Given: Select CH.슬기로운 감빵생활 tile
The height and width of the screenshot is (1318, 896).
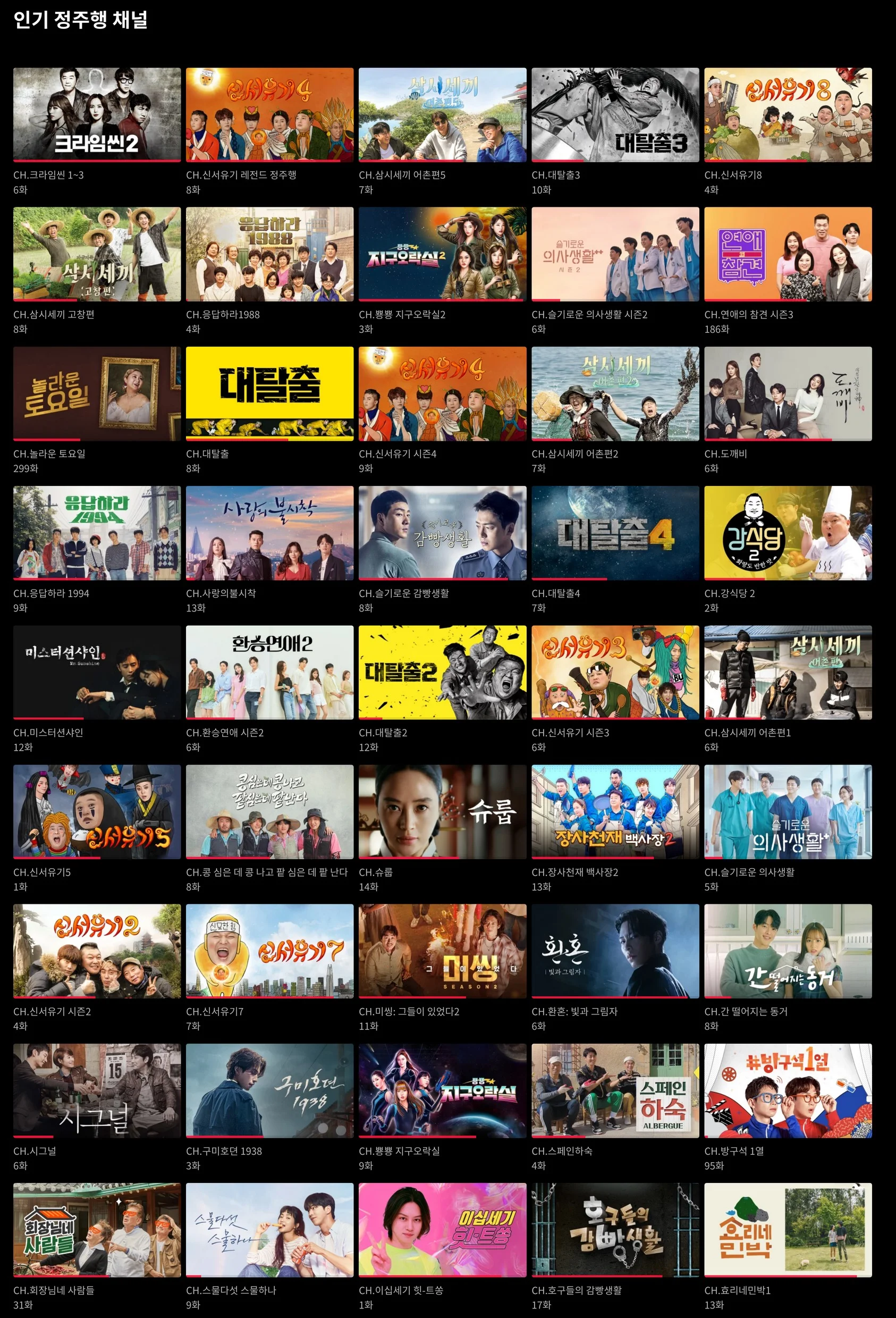Looking at the screenshot, I should point(442,533).
